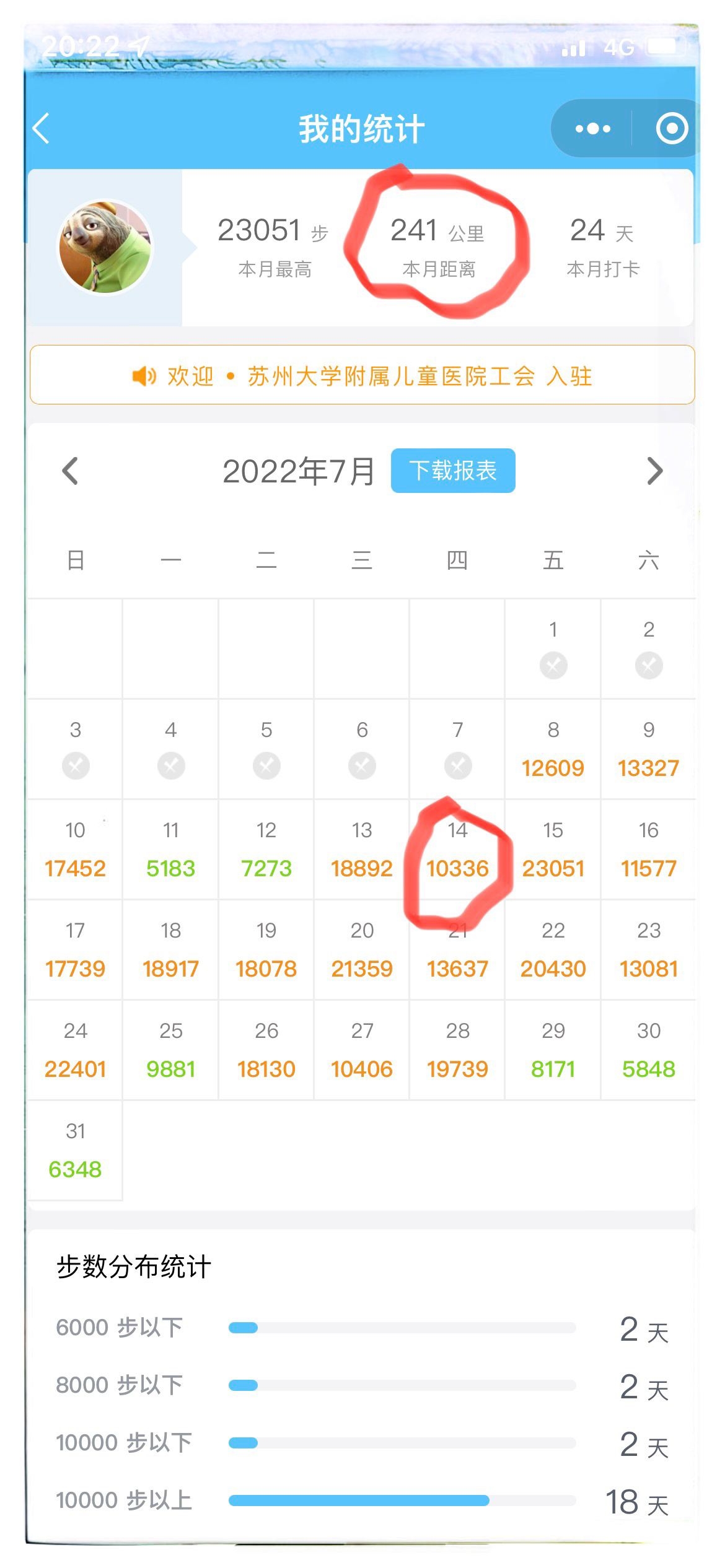Select July 15 with 23051 steps
Image resolution: width=725 pixels, height=1568 pixels.
(553, 850)
